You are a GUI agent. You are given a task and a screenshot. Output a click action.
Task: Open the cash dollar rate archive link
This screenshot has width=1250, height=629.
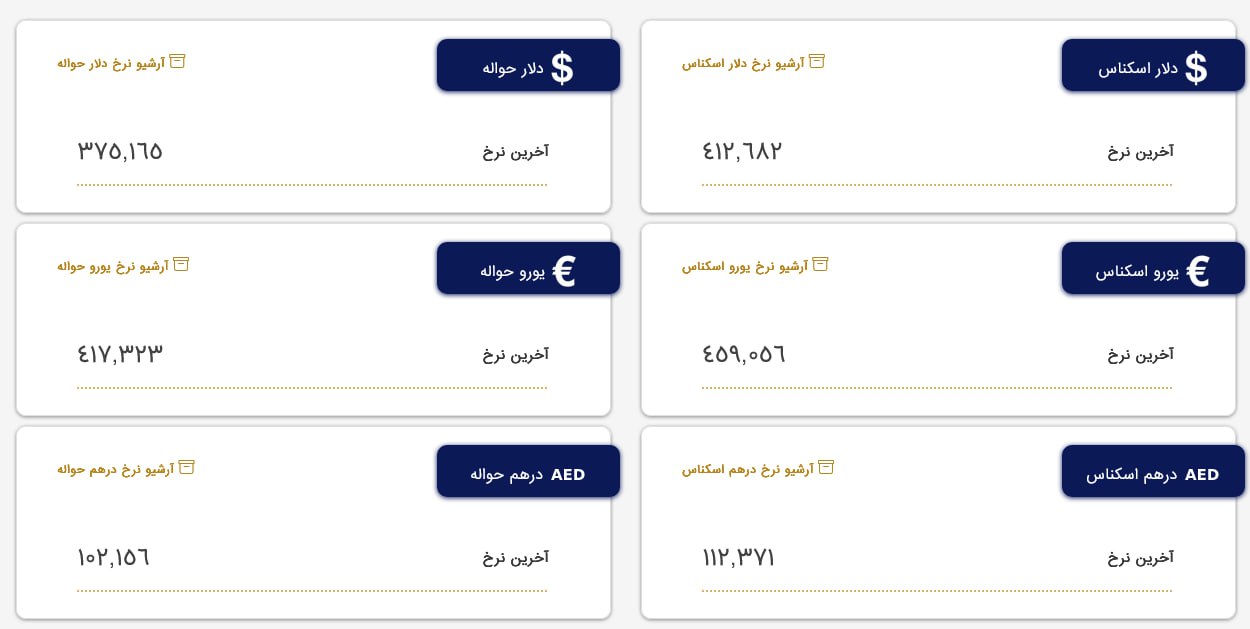753,63
